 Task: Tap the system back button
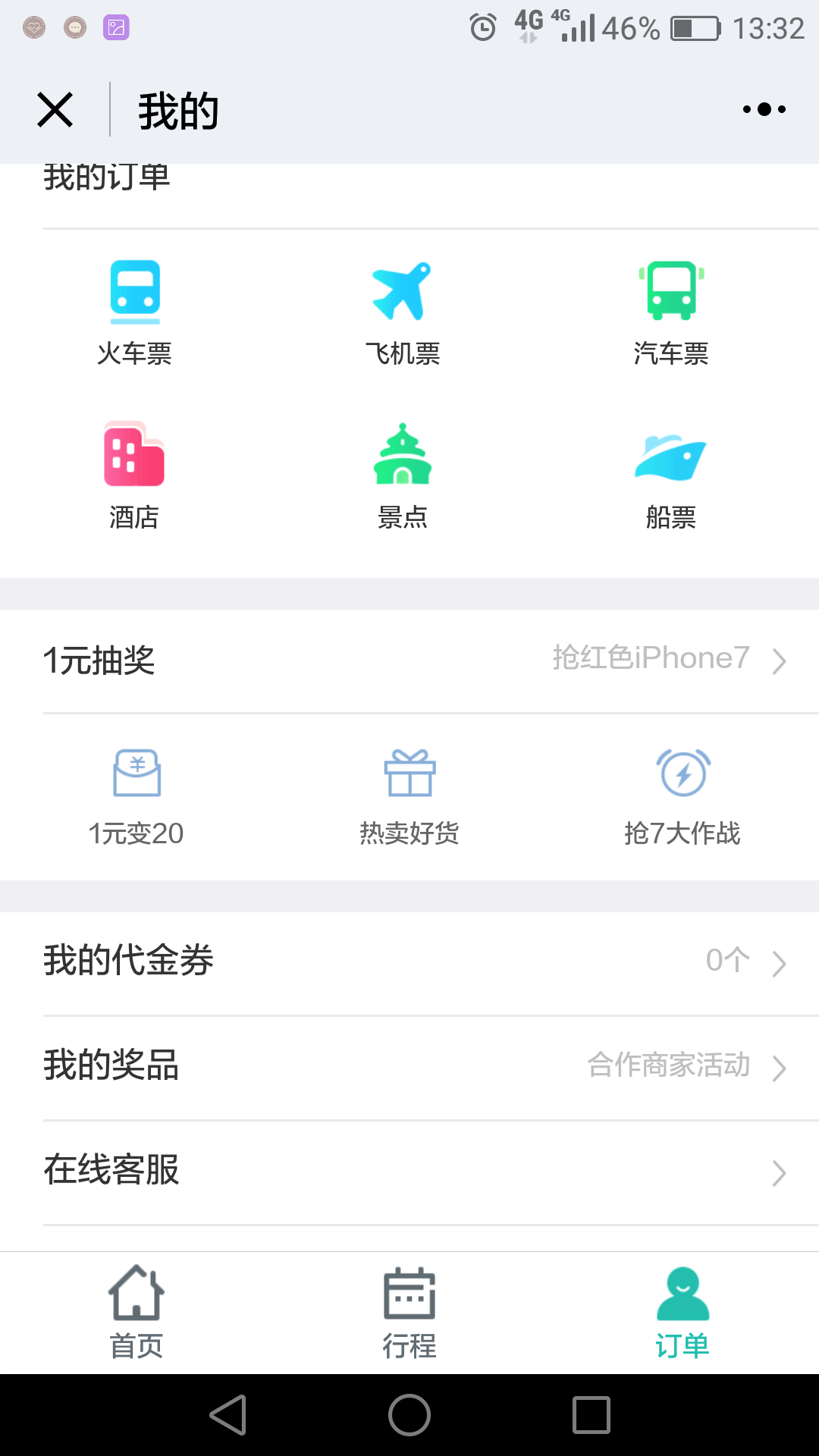(228, 1415)
